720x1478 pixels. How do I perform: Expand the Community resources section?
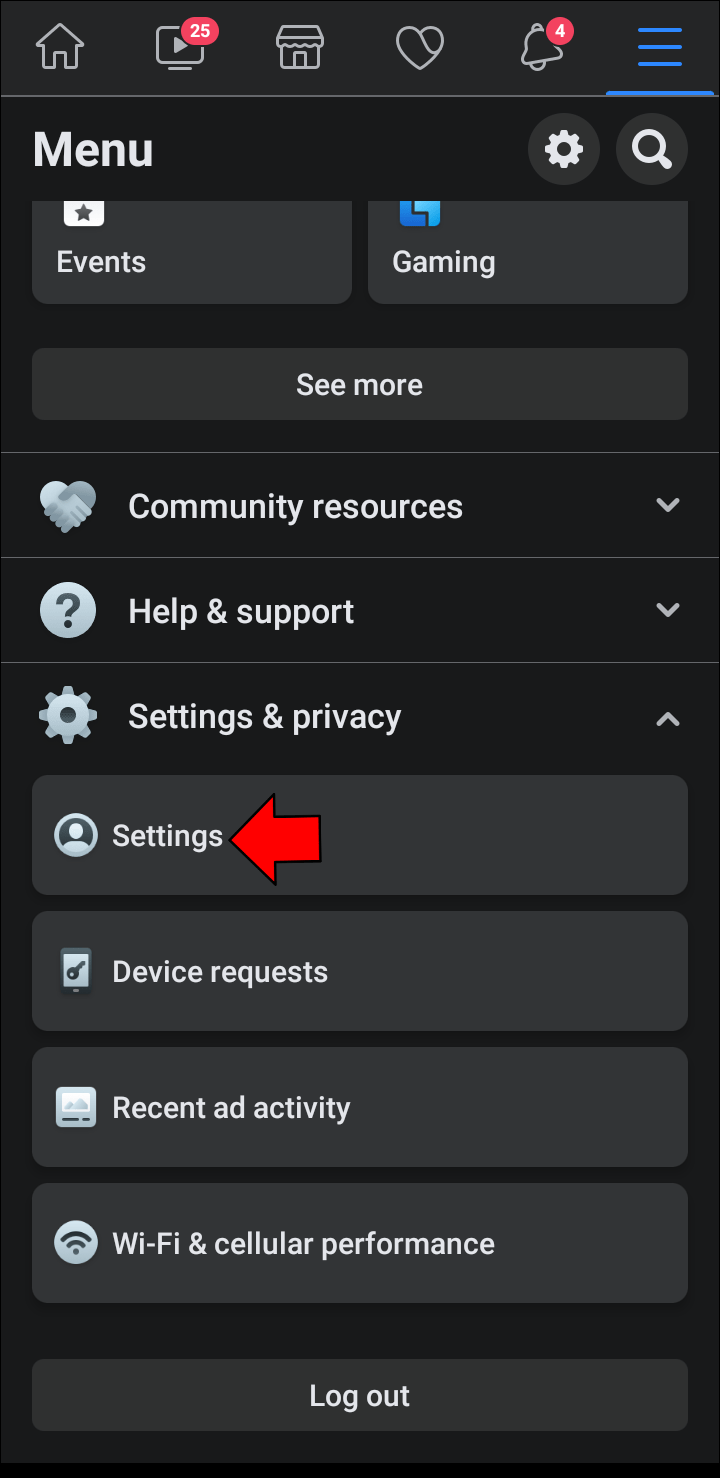click(x=667, y=505)
